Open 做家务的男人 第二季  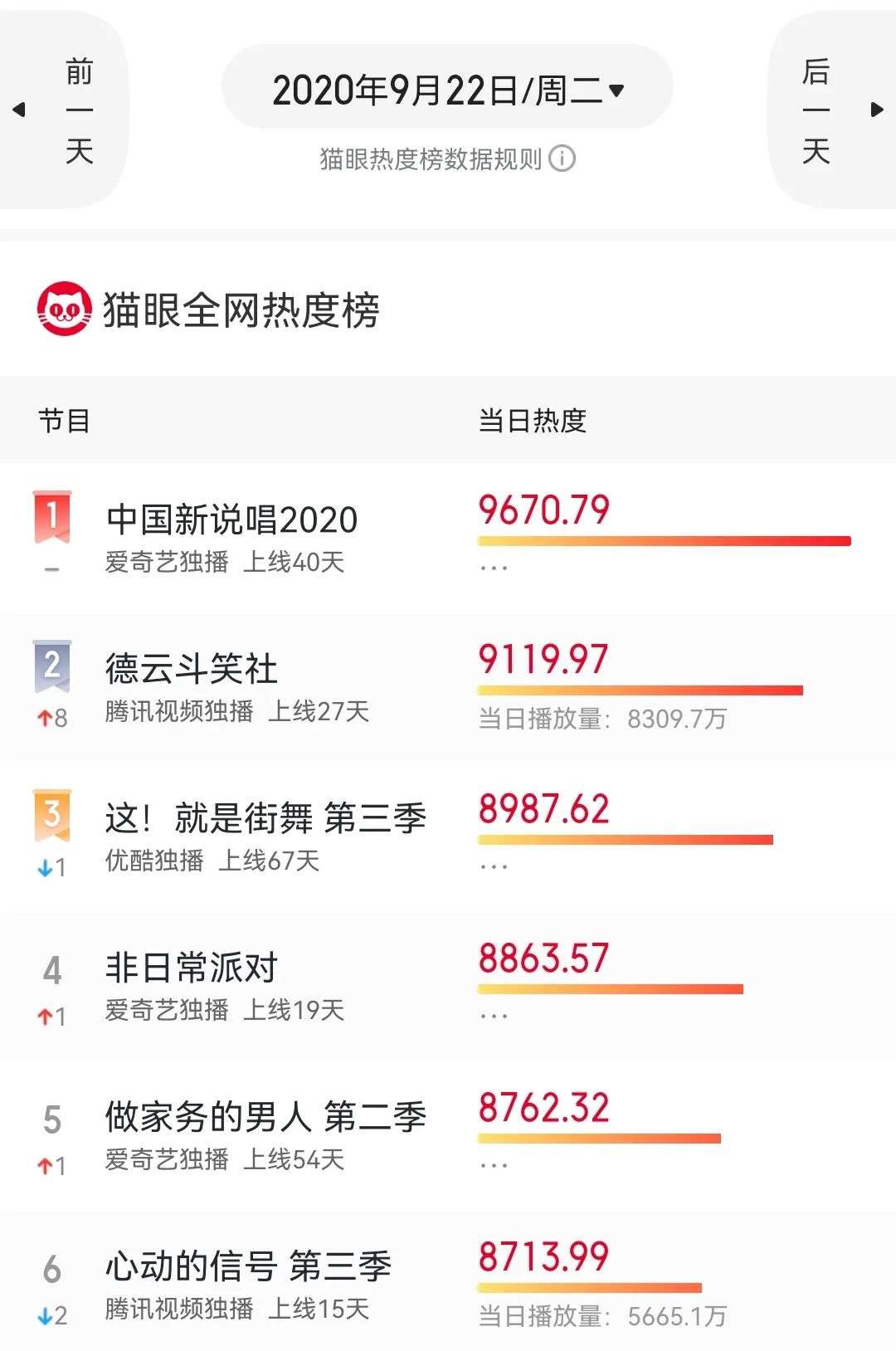coord(265,1117)
